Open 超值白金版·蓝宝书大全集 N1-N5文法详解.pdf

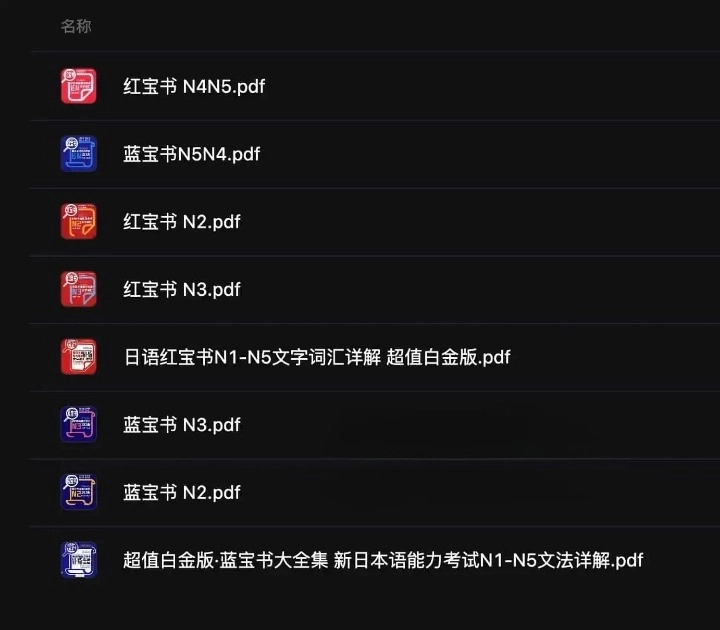click(x=382, y=560)
